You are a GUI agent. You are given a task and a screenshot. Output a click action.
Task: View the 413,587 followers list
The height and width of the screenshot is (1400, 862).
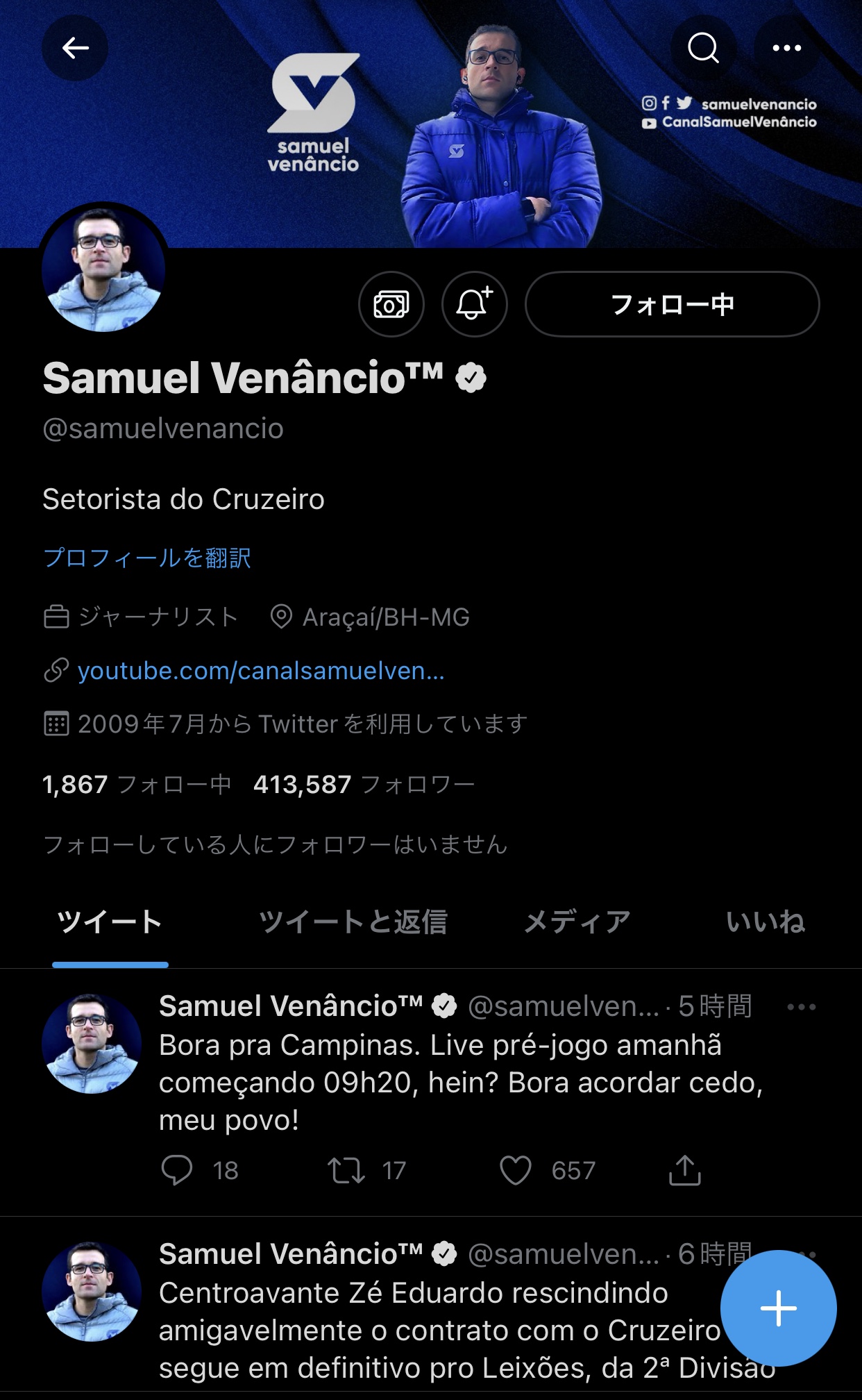pyautogui.click(x=364, y=785)
